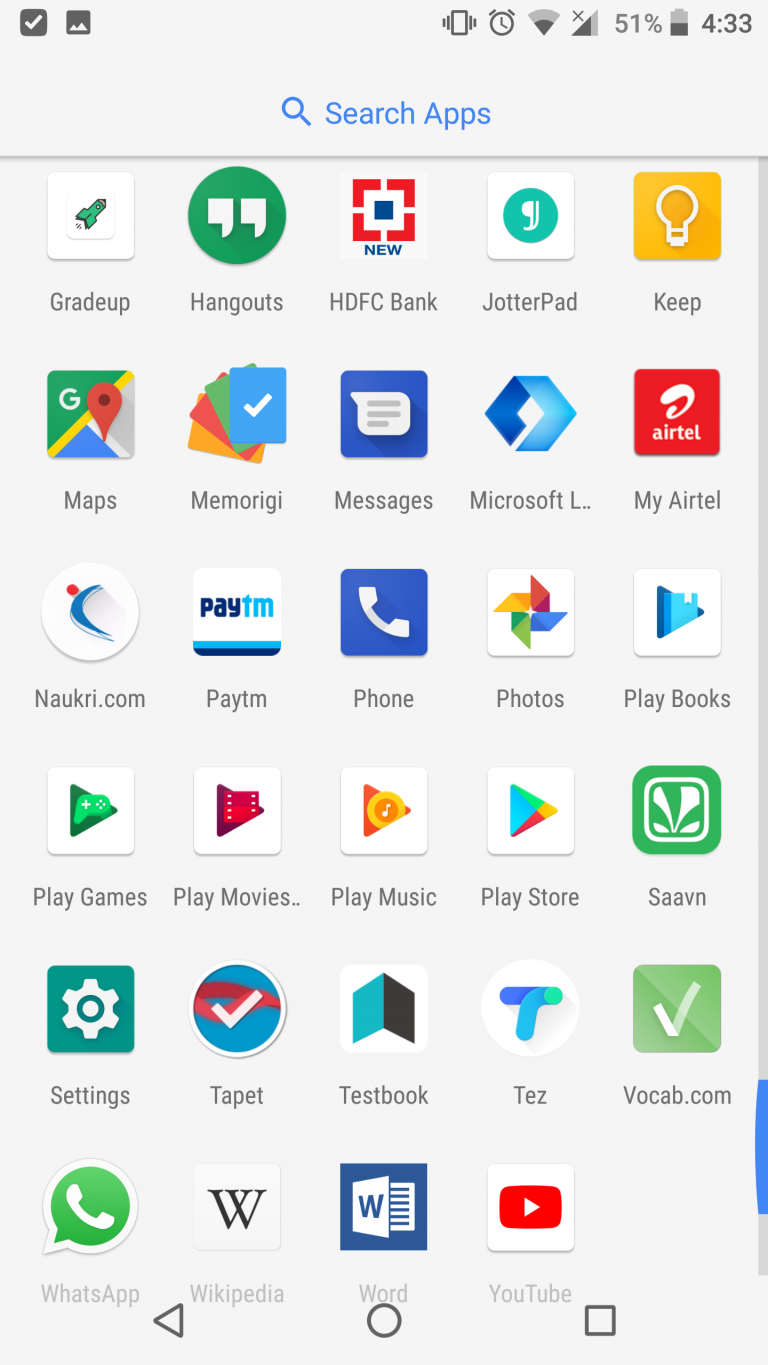This screenshot has height=1365, width=768.
Task: Open the Hangouts messaging app
Action: (237, 216)
